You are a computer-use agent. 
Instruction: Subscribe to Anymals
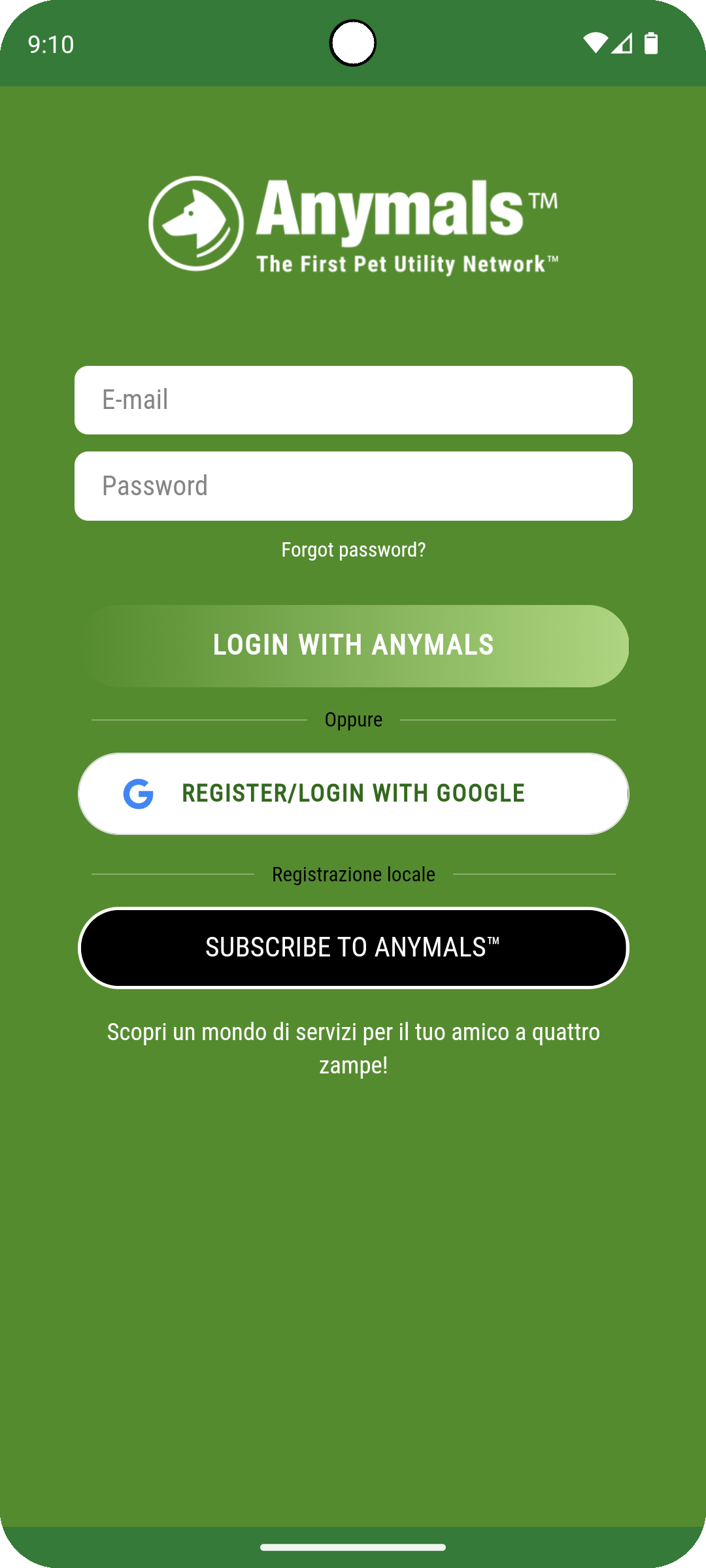[x=353, y=948]
